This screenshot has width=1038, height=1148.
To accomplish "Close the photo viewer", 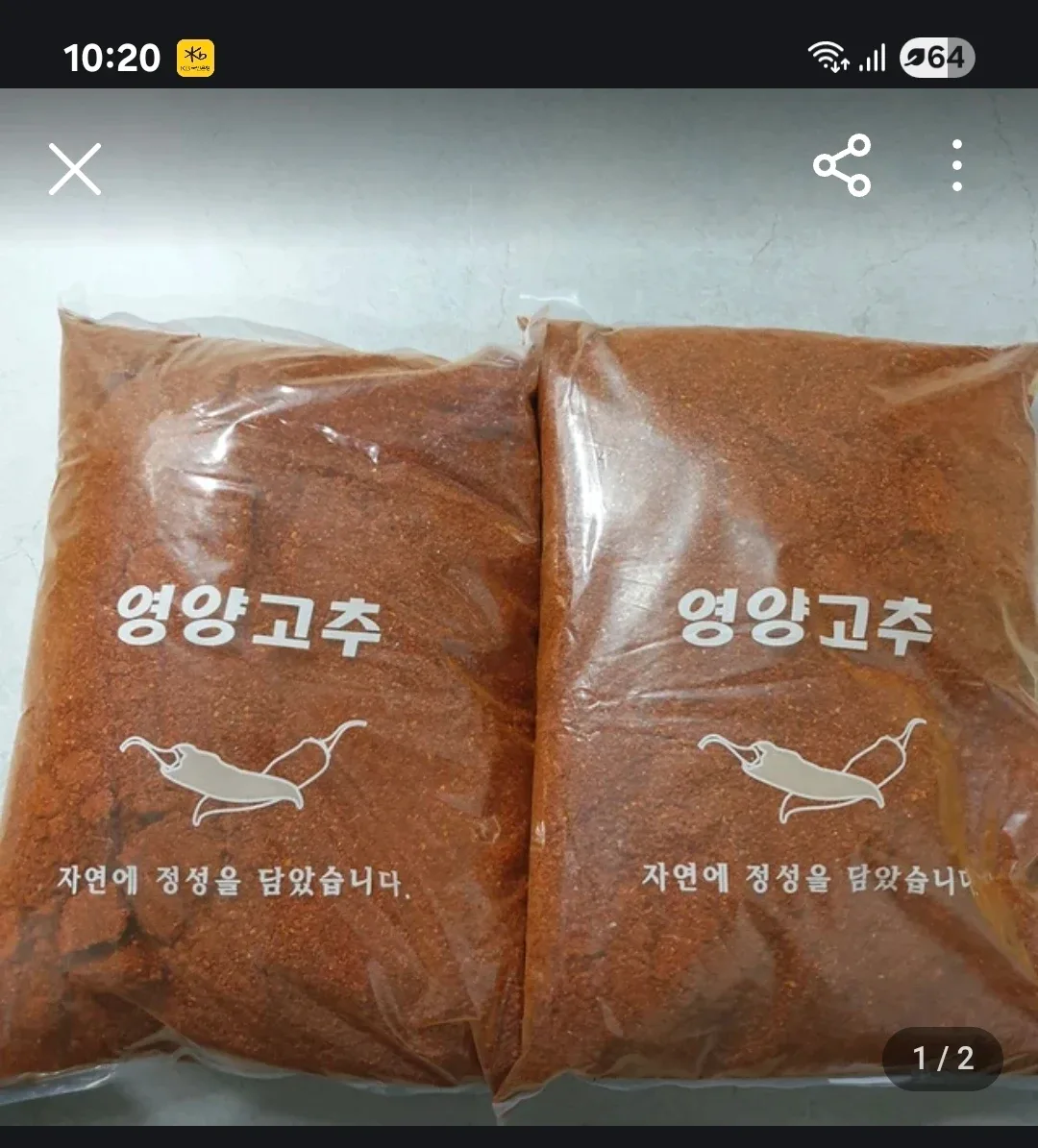I will point(75,169).
